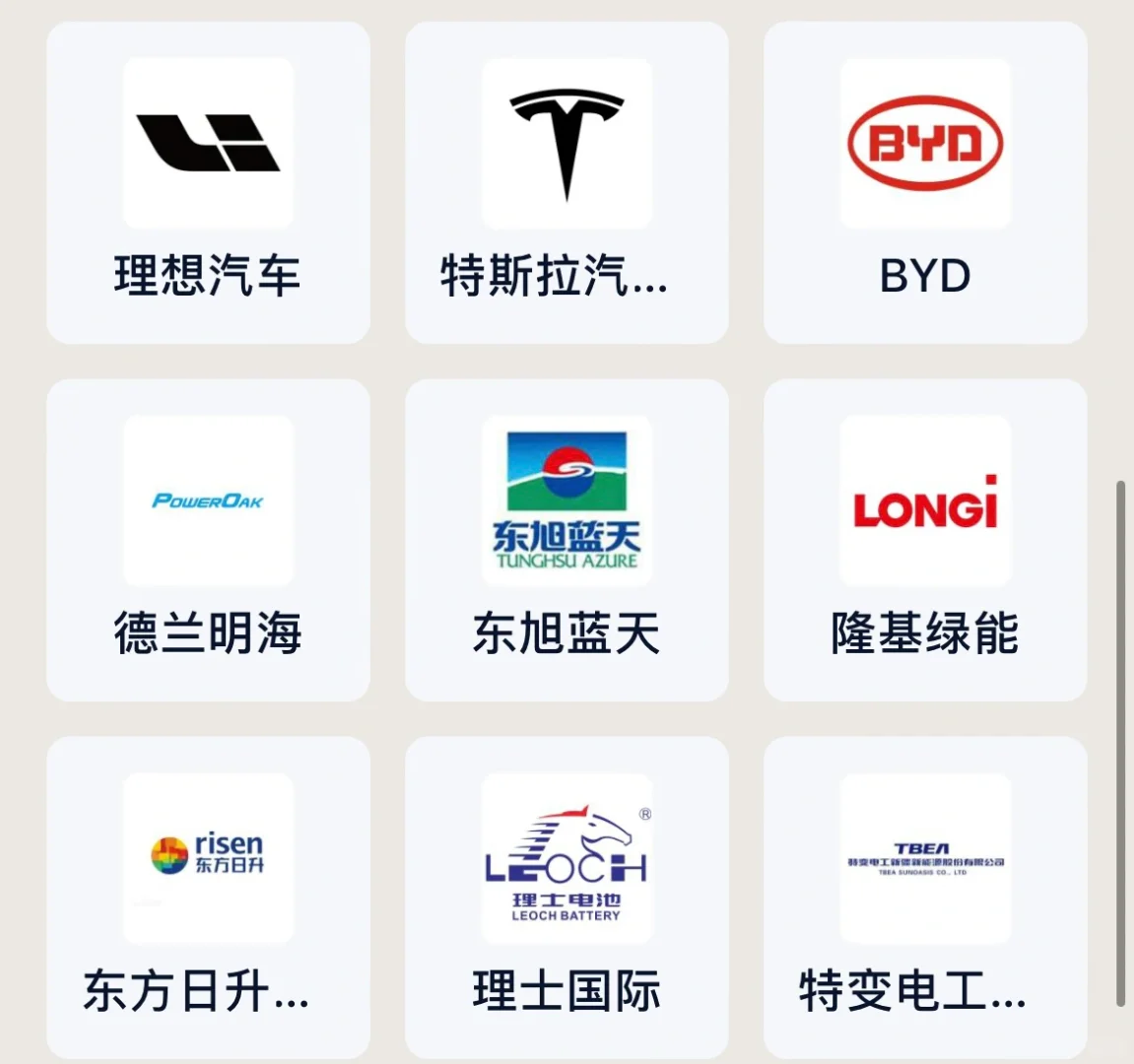Tap the 理士国际 Leoch tile
1134x1064 pixels.
click(x=567, y=897)
